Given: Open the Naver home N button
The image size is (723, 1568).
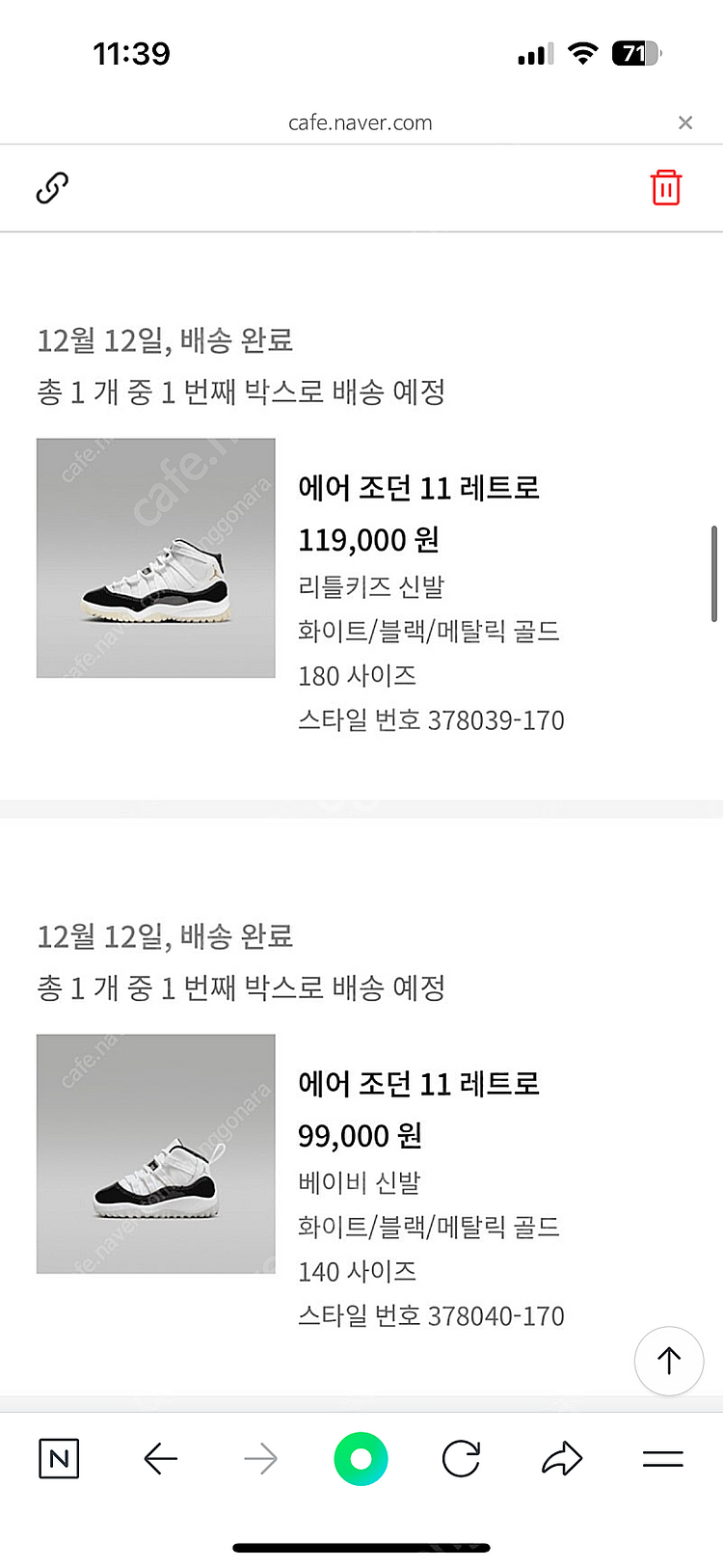Looking at the screenshot, I should [x=59, y=1459].
